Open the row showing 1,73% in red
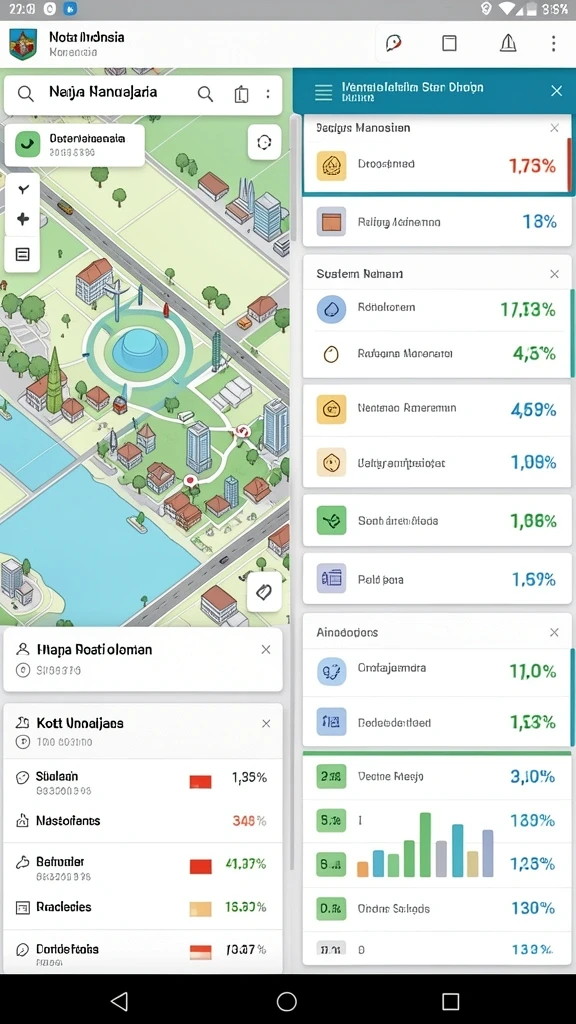This screenshot has height=1024, width=576. [x=436, y=165]
